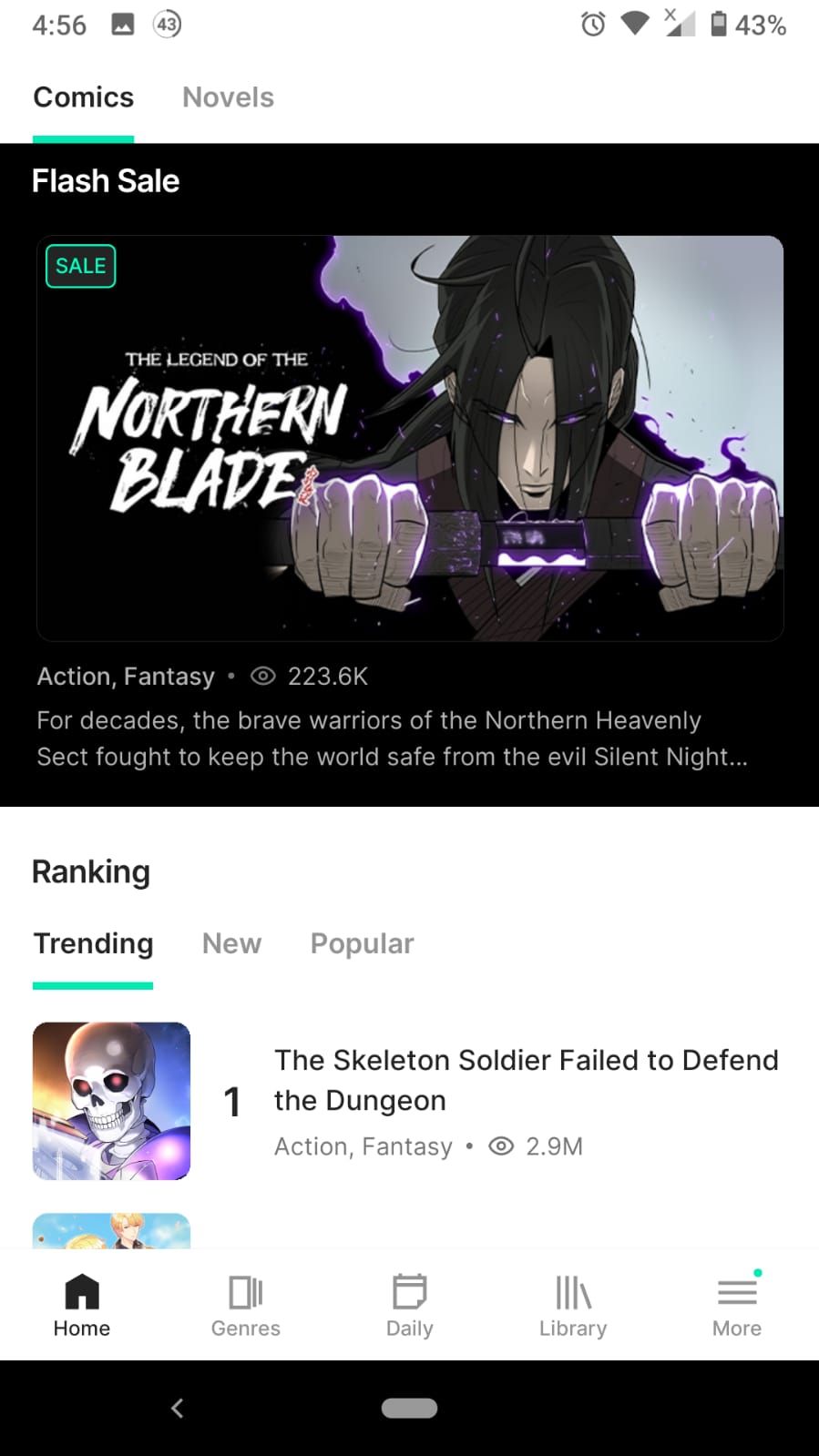Open the Daily schedule

point(409,1305)
